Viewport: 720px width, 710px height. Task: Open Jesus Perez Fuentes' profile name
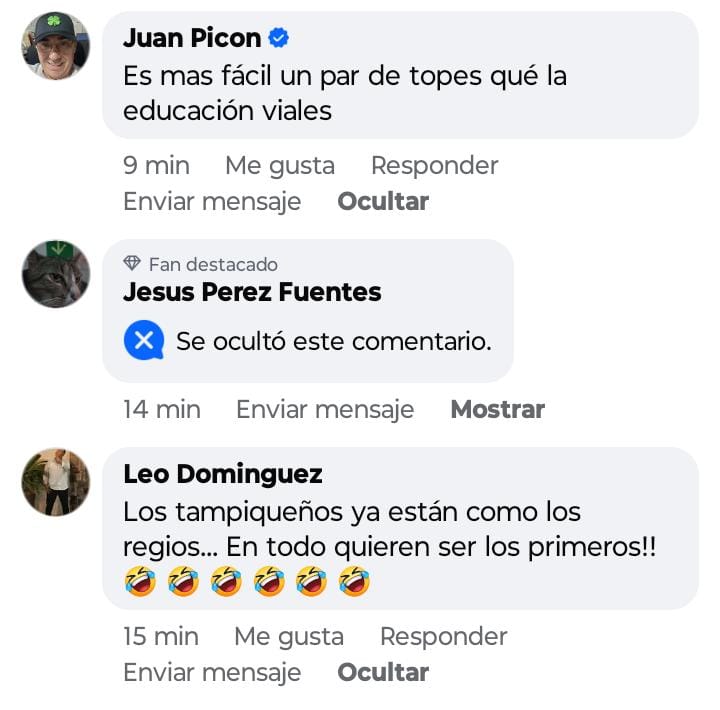(252, 292)
